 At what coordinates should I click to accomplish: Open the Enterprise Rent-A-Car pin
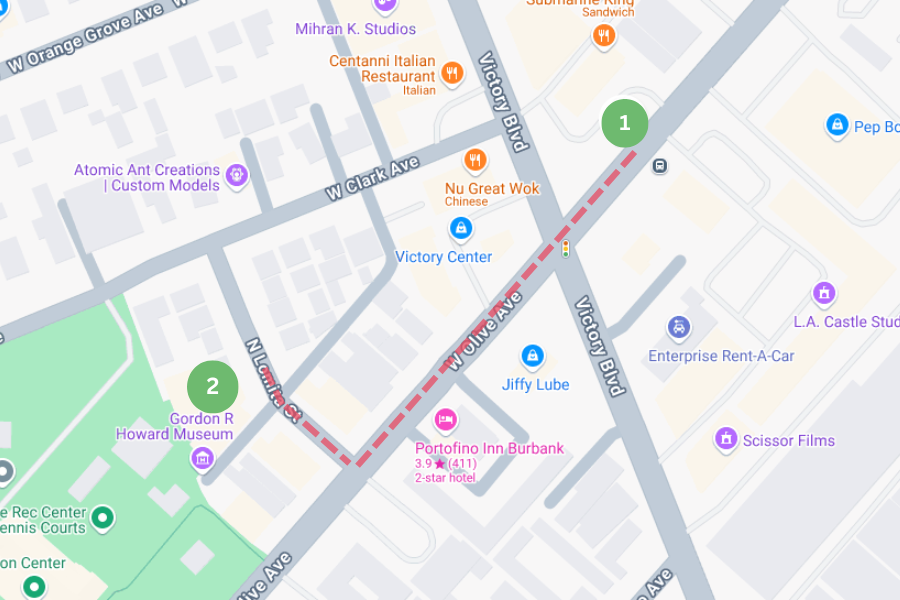pos(679,327)
